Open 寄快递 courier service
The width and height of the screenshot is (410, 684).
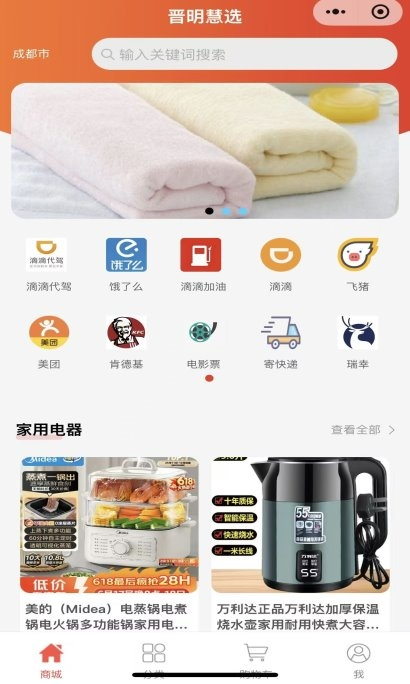click(280, 342)
